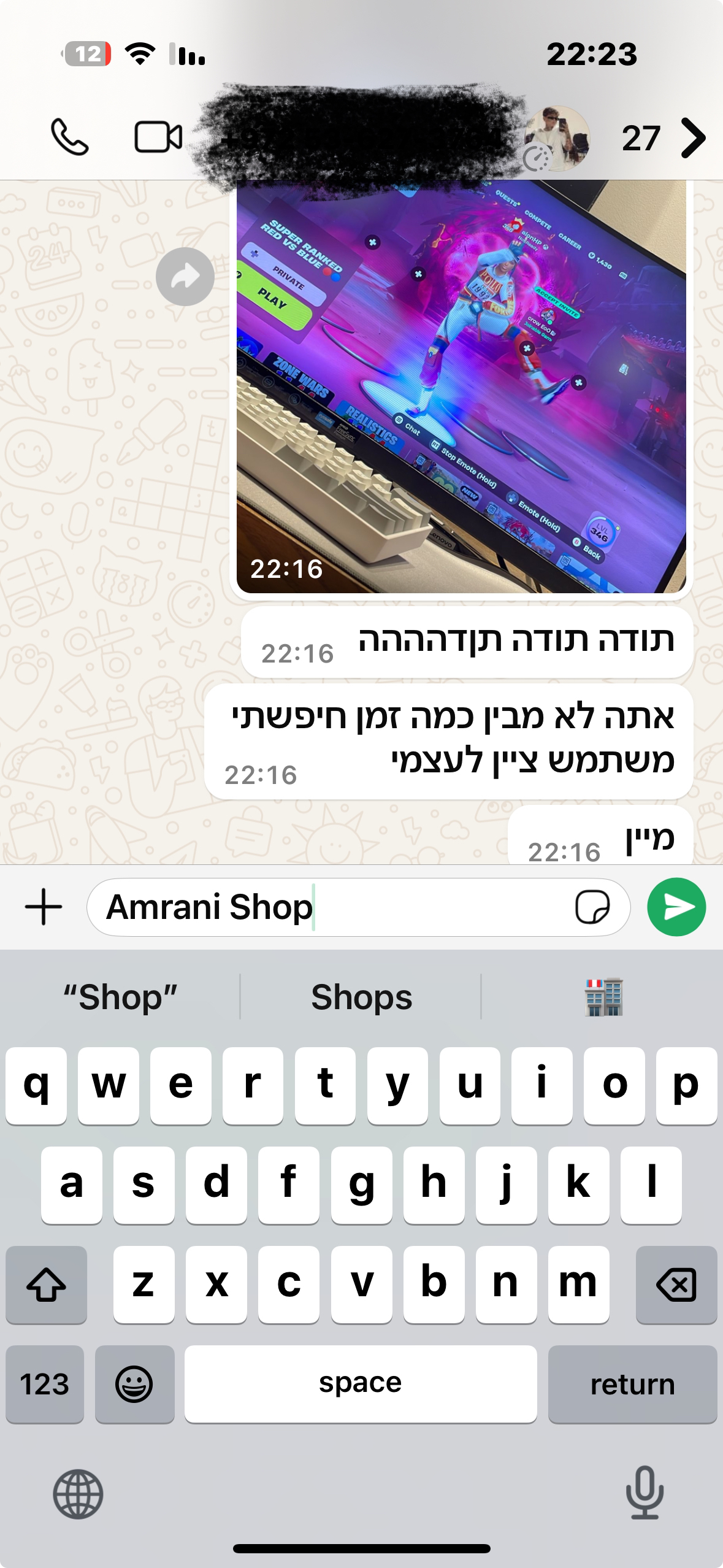Switch keyboard language with globe icon
Screen dimensions: 723x1568
[78, 1494]
